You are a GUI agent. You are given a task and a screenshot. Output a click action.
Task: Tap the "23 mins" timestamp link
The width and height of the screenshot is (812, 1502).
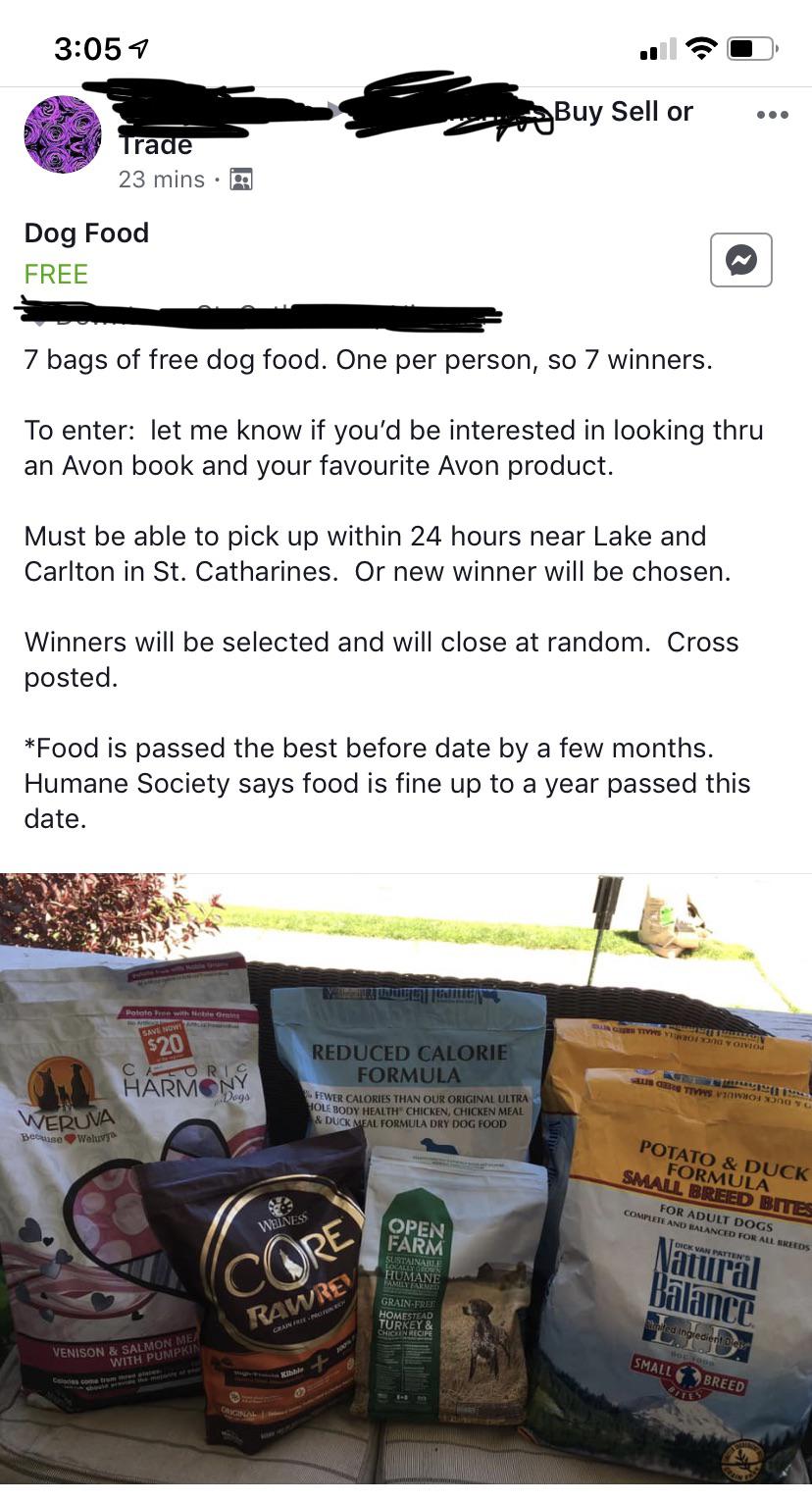click(x=160, y=180)
